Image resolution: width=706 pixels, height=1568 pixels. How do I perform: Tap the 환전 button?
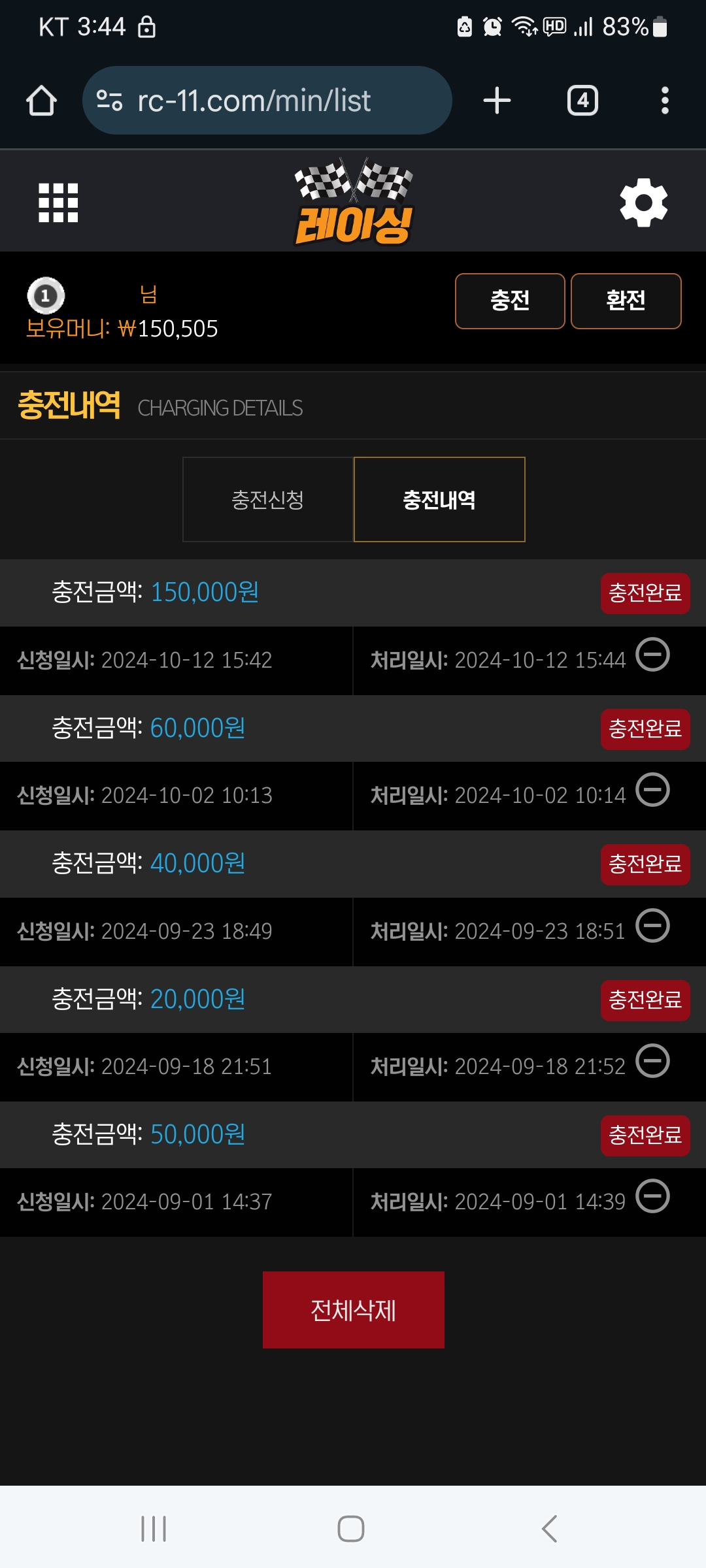pyautogui.click(x=626, y=301)
